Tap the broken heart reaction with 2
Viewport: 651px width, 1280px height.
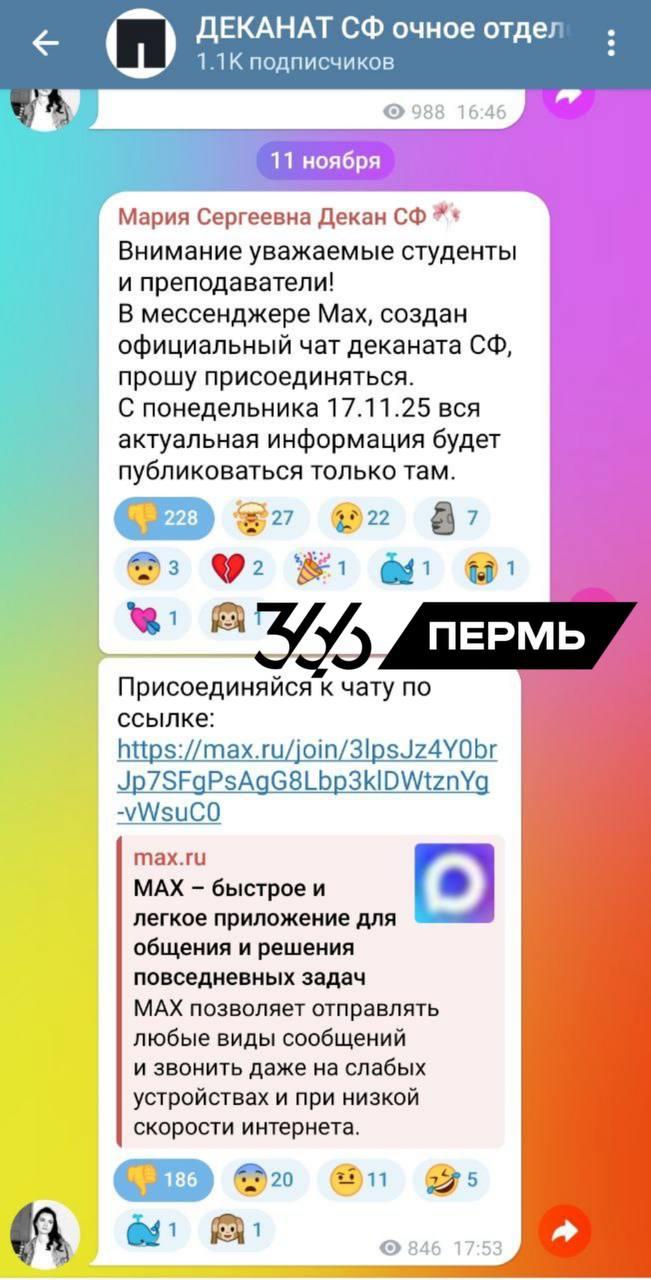point(237,569)
